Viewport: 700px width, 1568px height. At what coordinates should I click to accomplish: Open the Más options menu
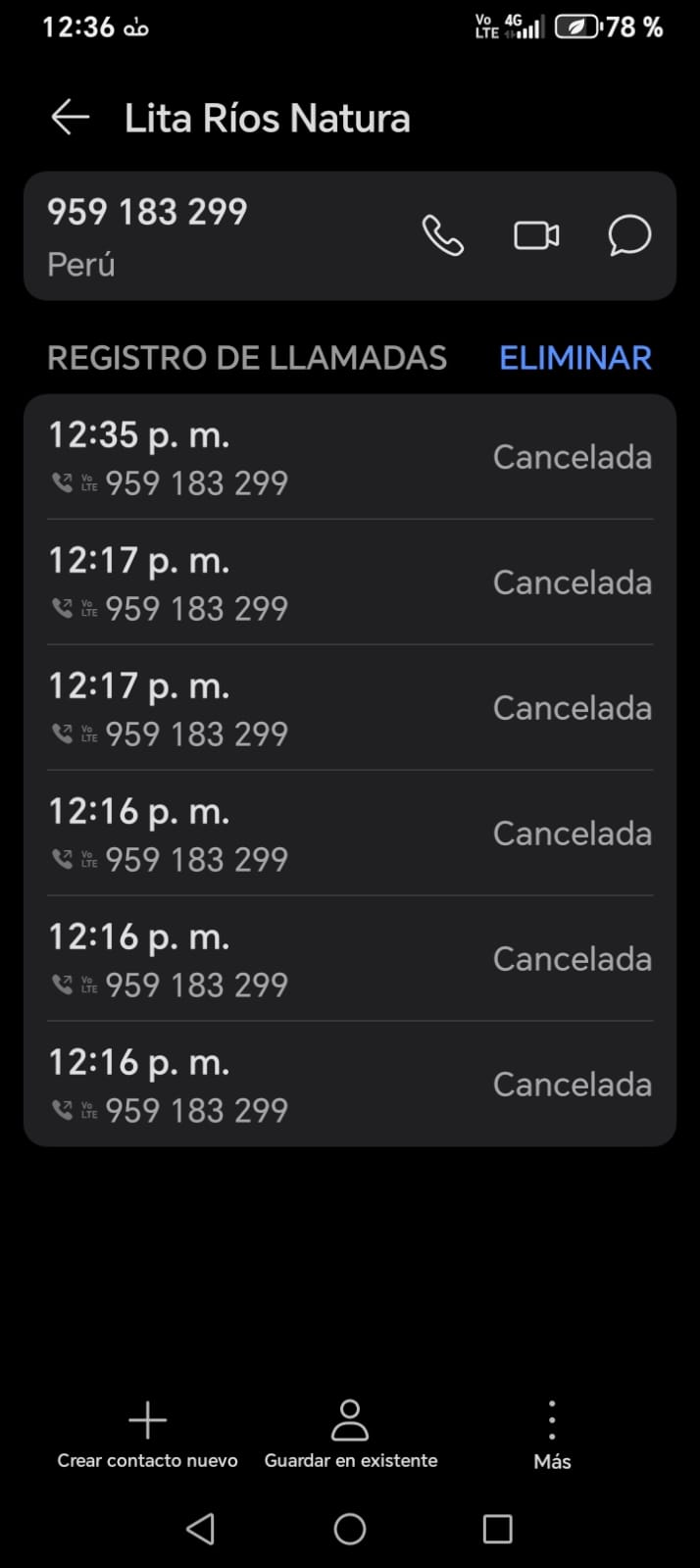coord(552,1434)
